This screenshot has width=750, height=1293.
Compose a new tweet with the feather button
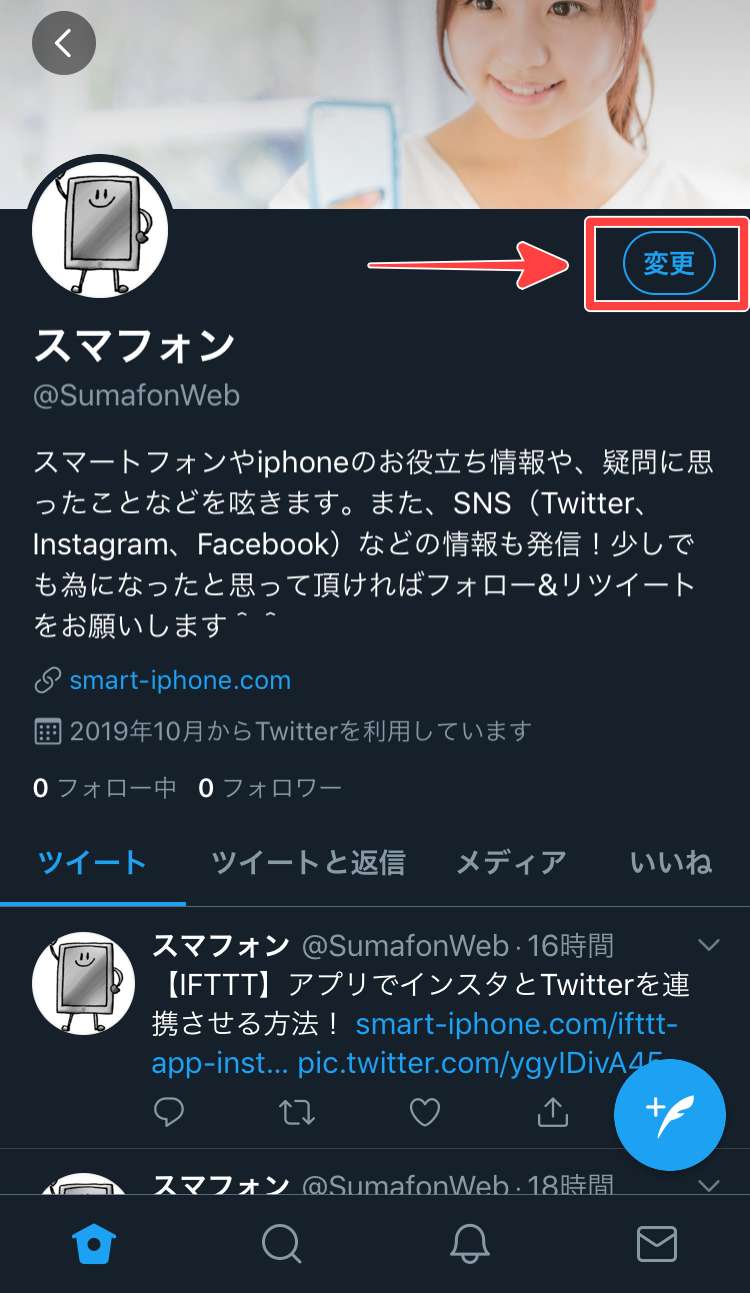669,1115
